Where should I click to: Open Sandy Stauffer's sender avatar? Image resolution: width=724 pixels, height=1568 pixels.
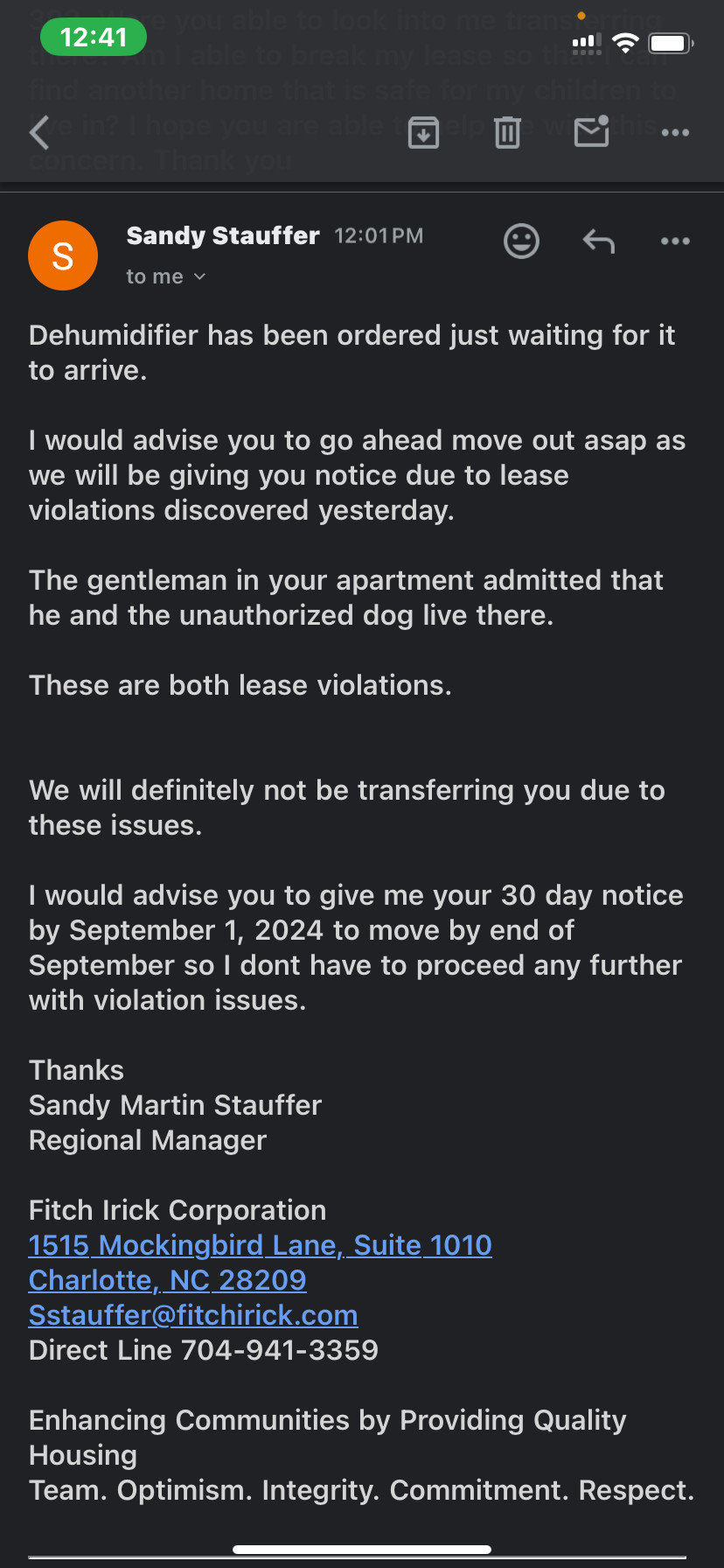point(63,255)
